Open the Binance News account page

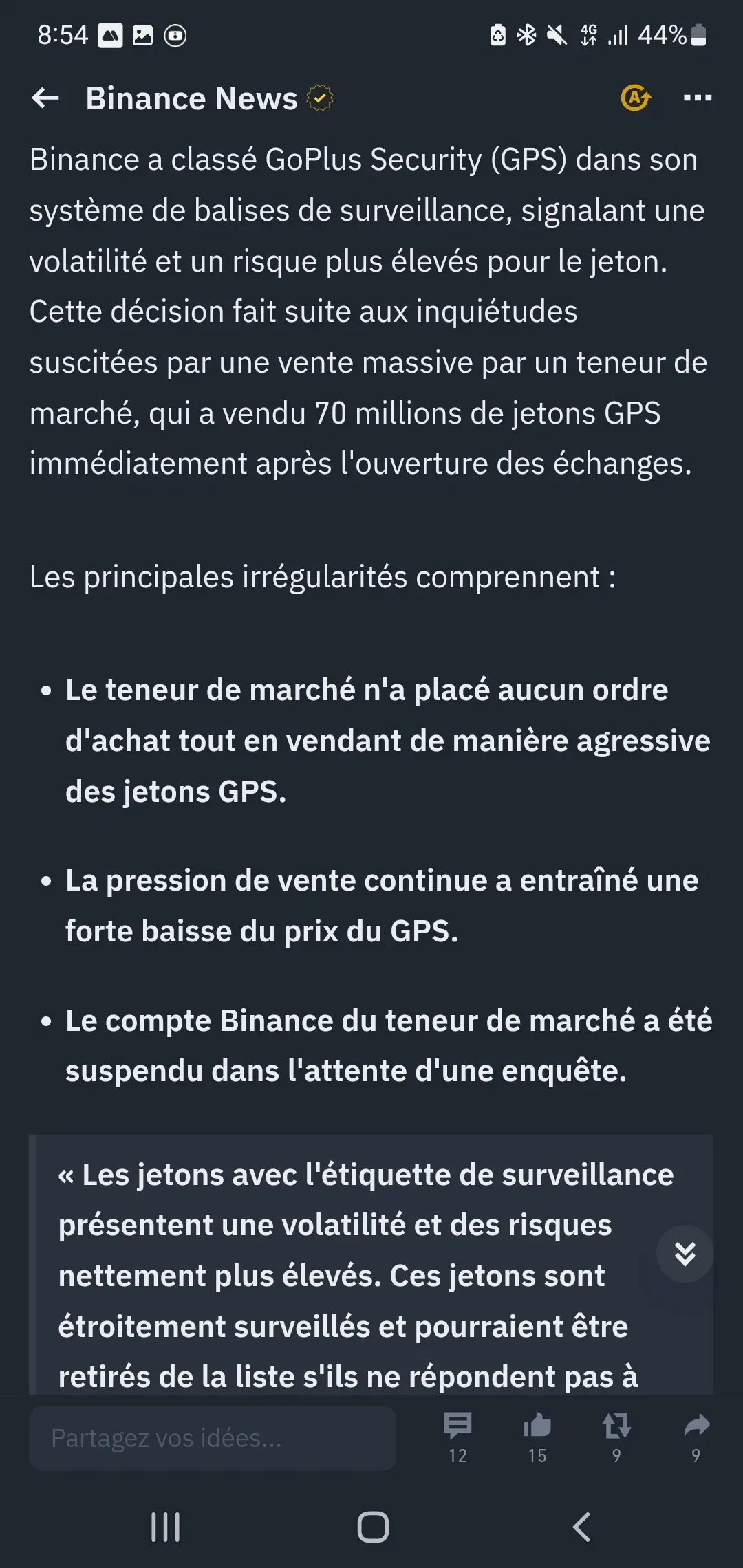click(190, 98)
